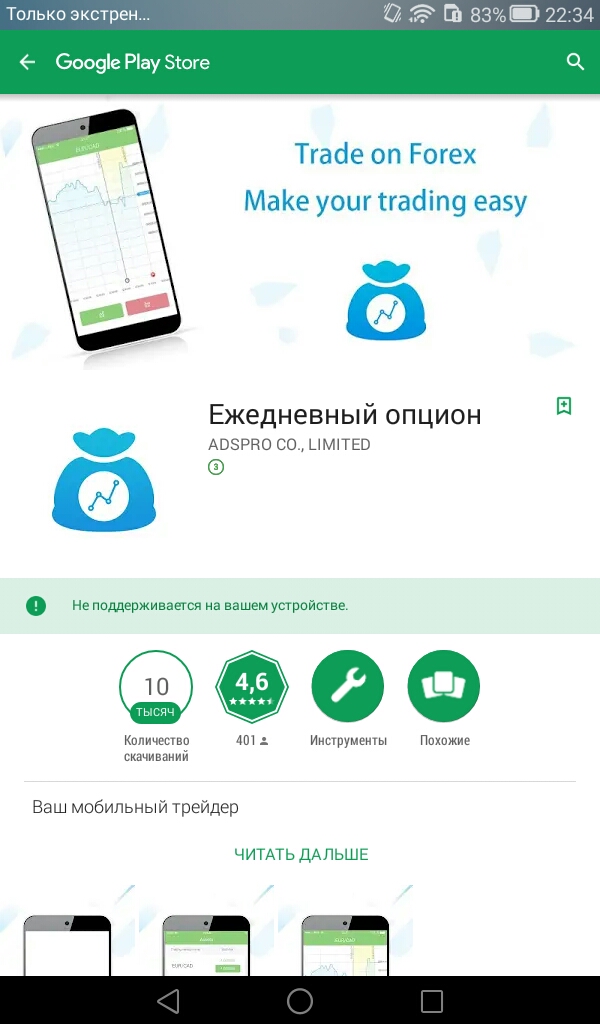Go back using the app bar arrow
This screenshot has width=600, height=1024.
pyautogui.click(x=27, y=63)
